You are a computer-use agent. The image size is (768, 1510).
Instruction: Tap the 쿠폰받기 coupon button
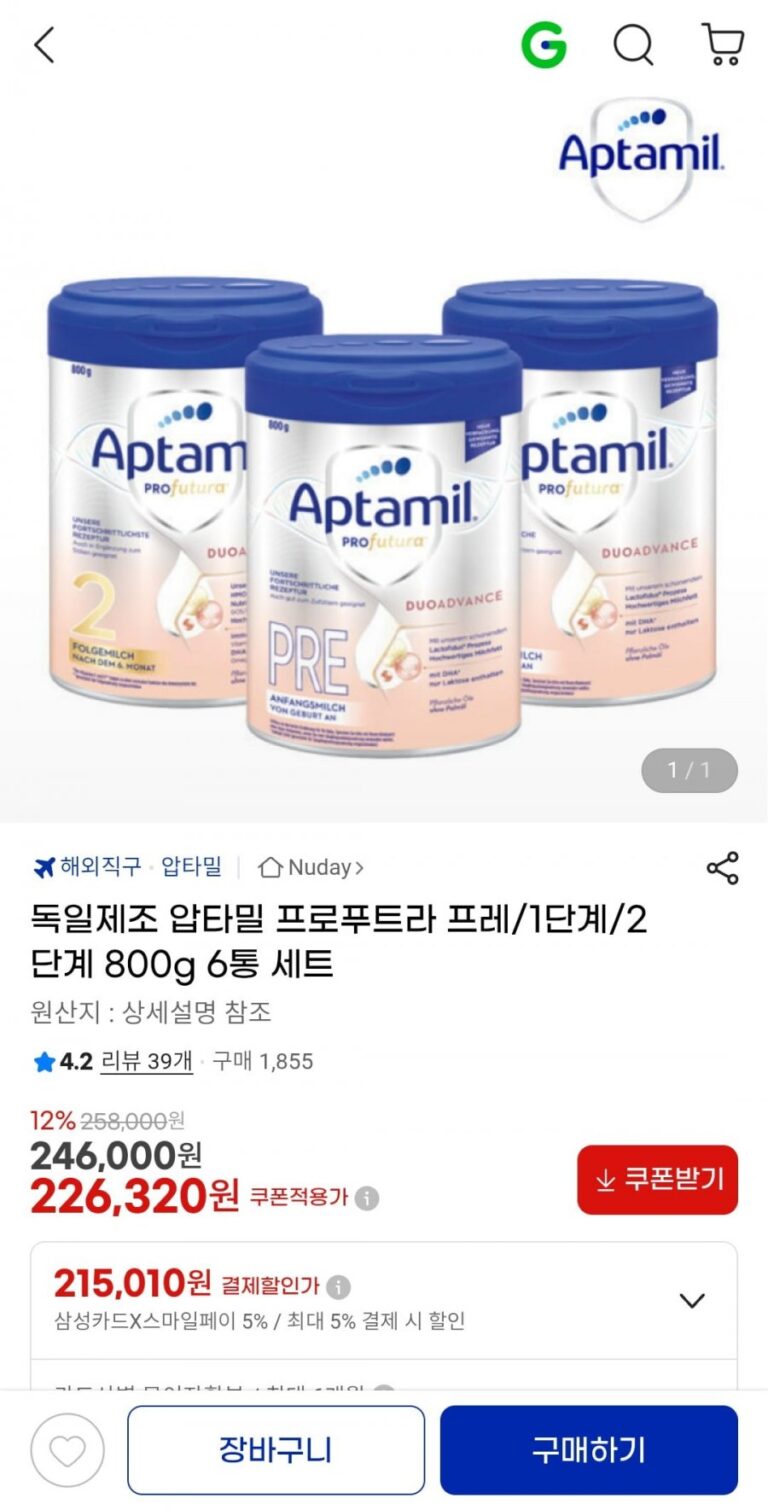(657, 1180)
